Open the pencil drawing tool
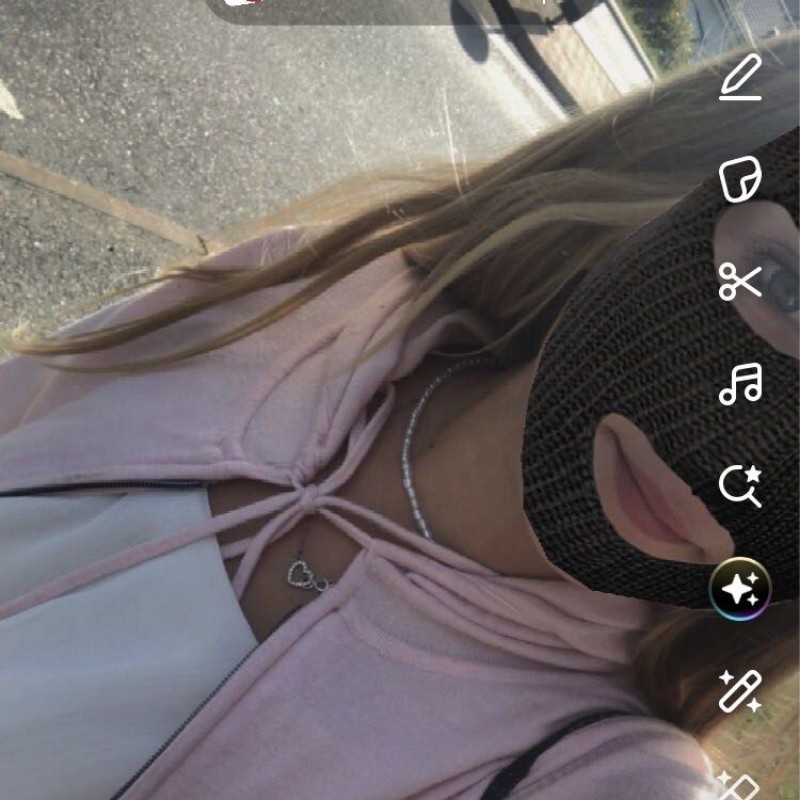 [740, 77]
